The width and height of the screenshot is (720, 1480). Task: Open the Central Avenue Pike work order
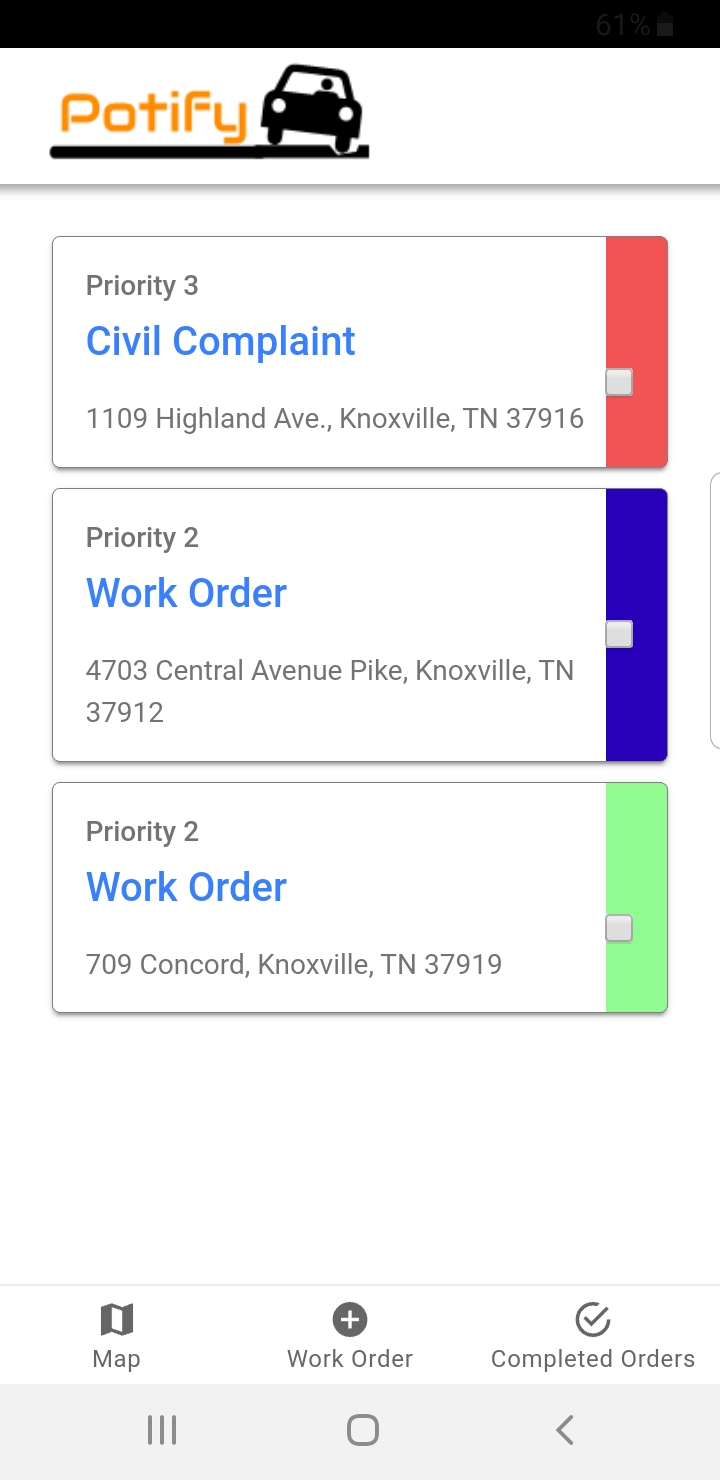pyautogui.click(x=187, y=594)
